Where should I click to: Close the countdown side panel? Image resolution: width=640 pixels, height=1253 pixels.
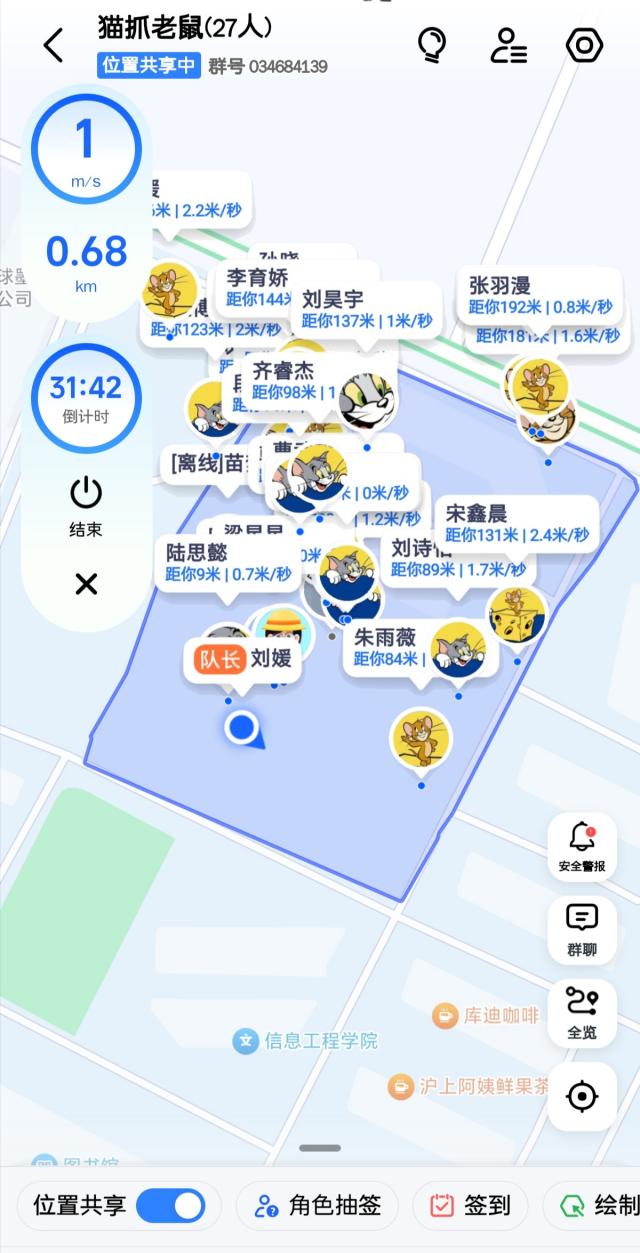(x=86, y=584)
